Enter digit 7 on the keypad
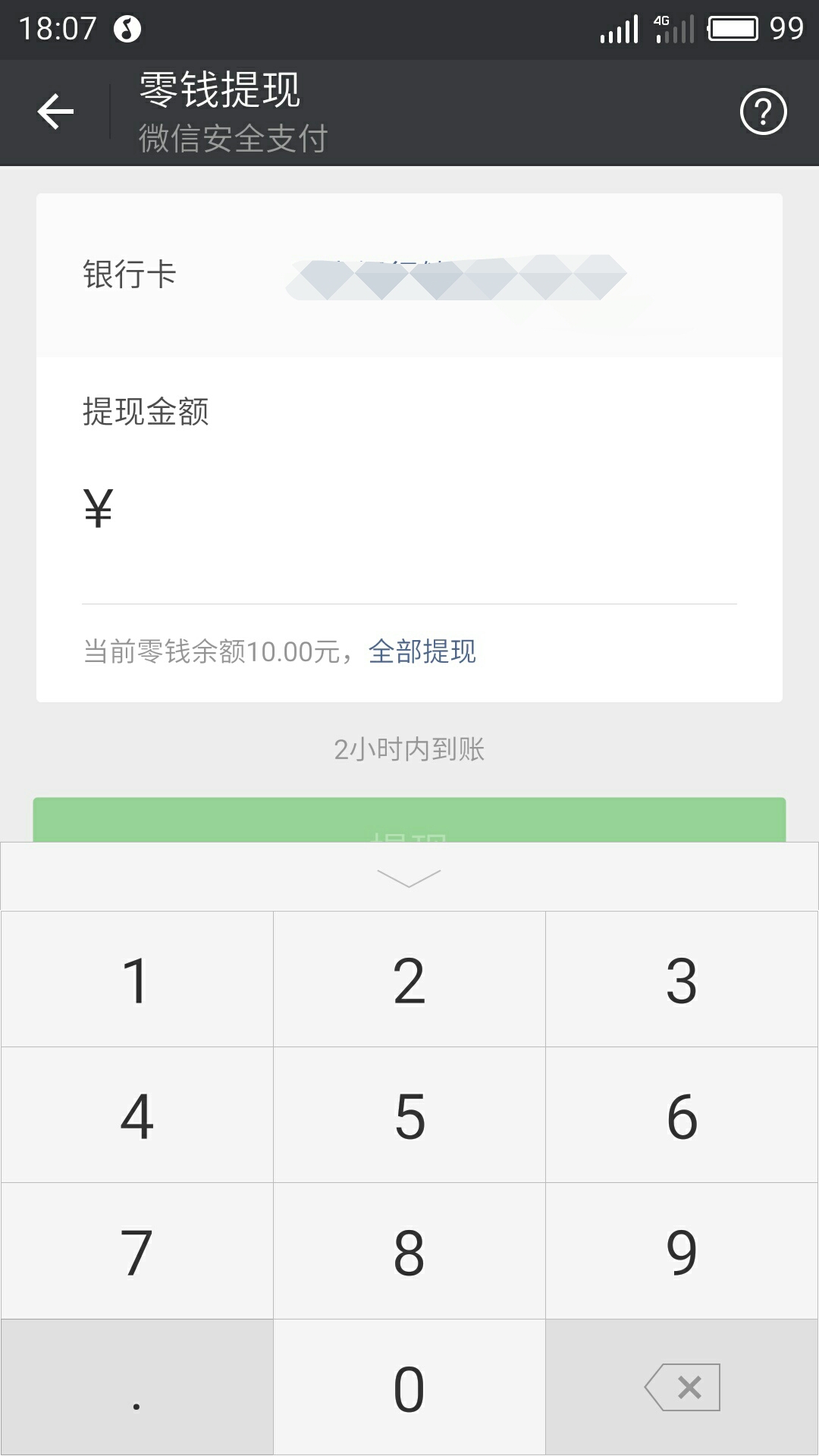 (x=136, y=1251)
